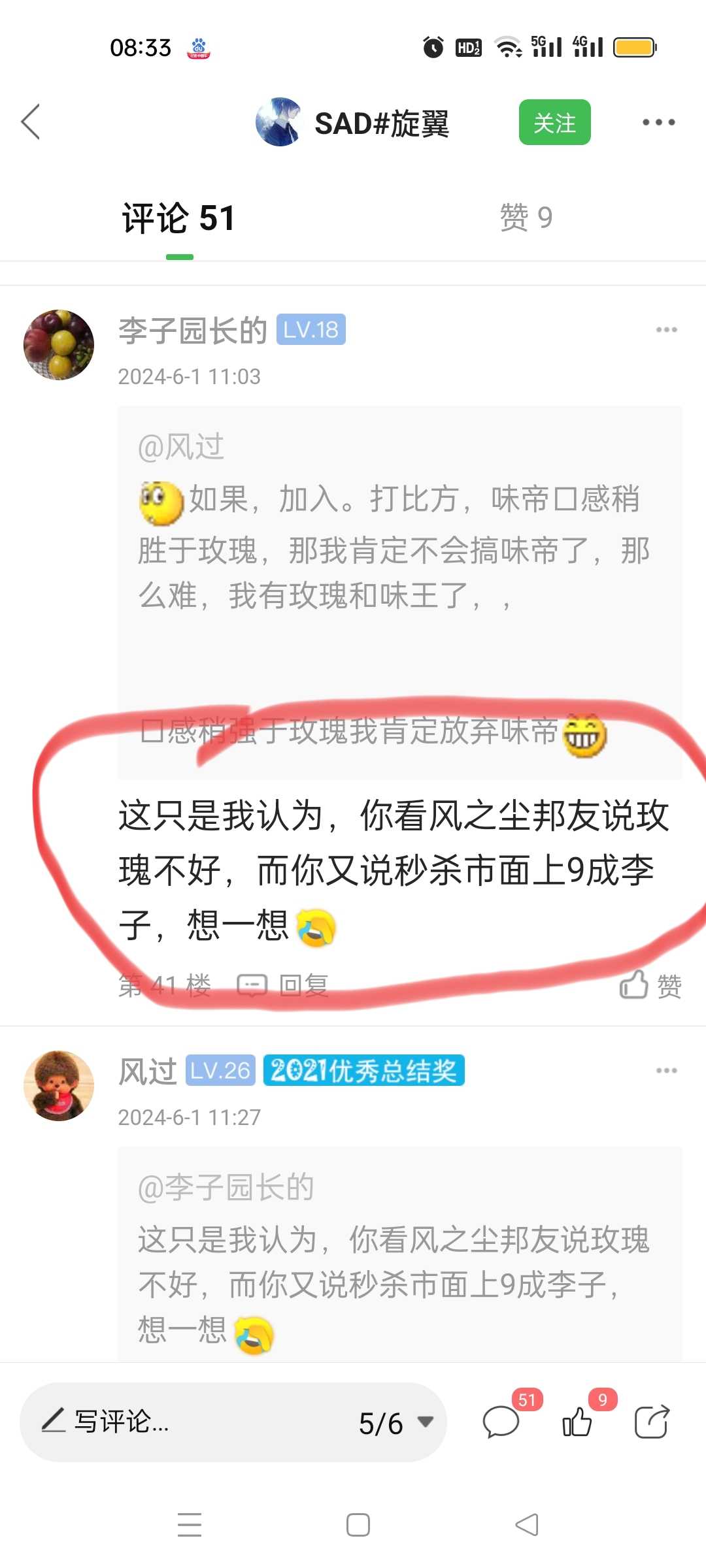Open the comments bubble with 51 badge

click(501, 1422)
